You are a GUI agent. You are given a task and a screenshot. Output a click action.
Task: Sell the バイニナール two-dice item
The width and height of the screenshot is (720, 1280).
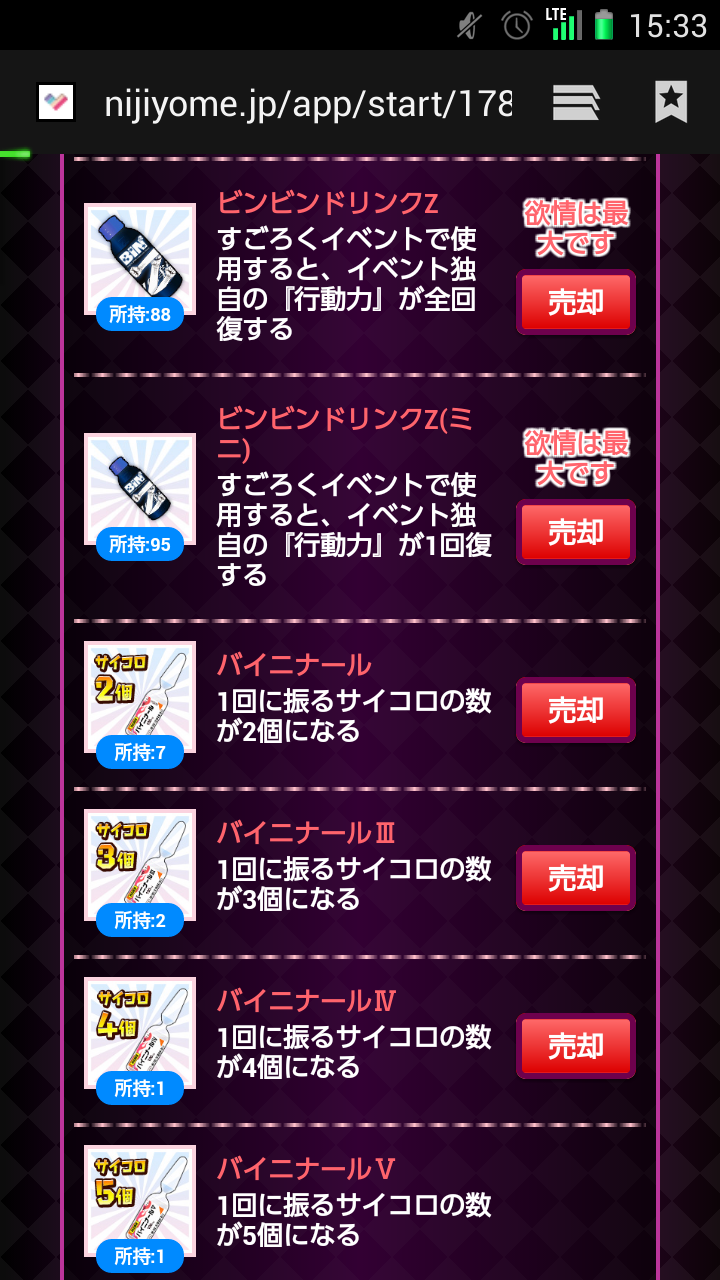point(576,710)
